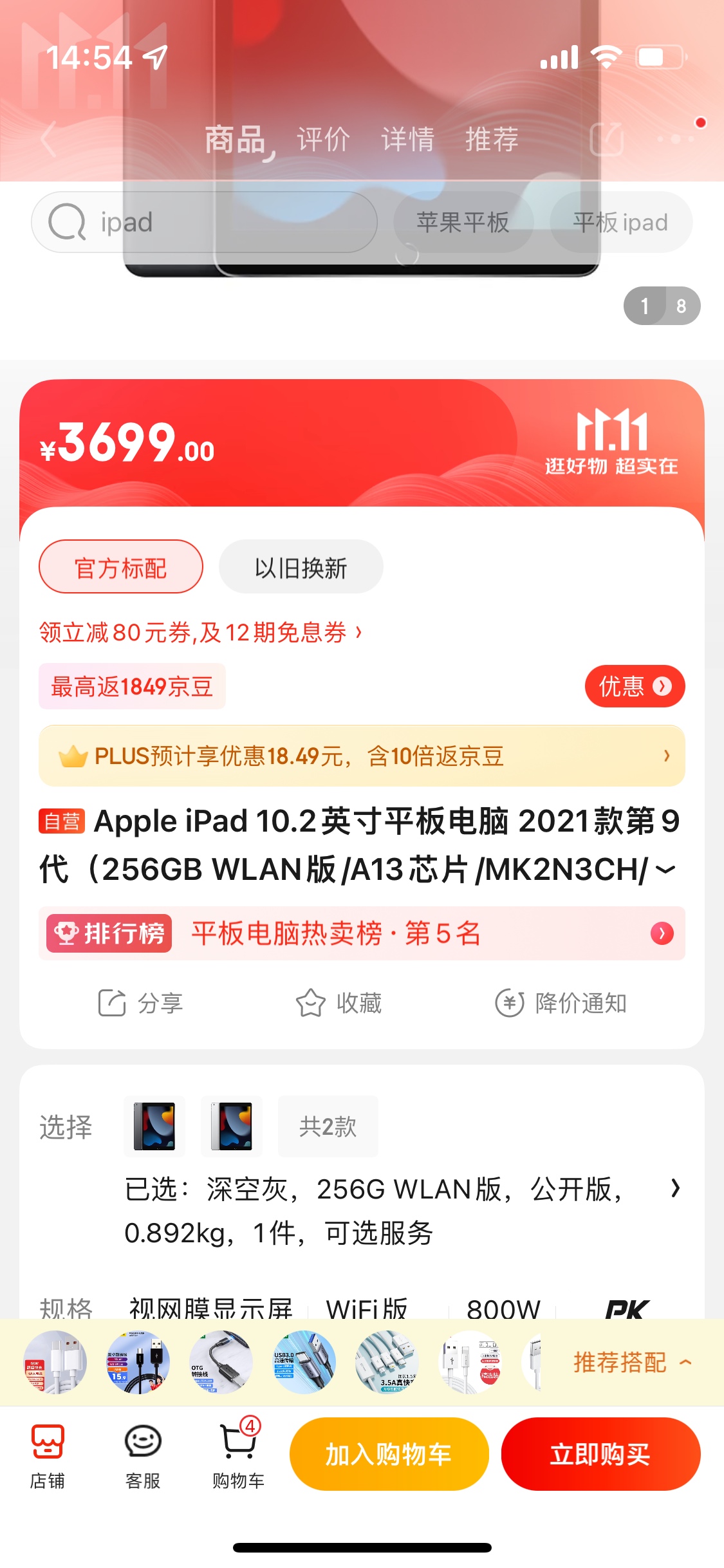Enable 降价通知 price alert
The height and width of the screenshot is (1568, 724).
[561, 1003]
